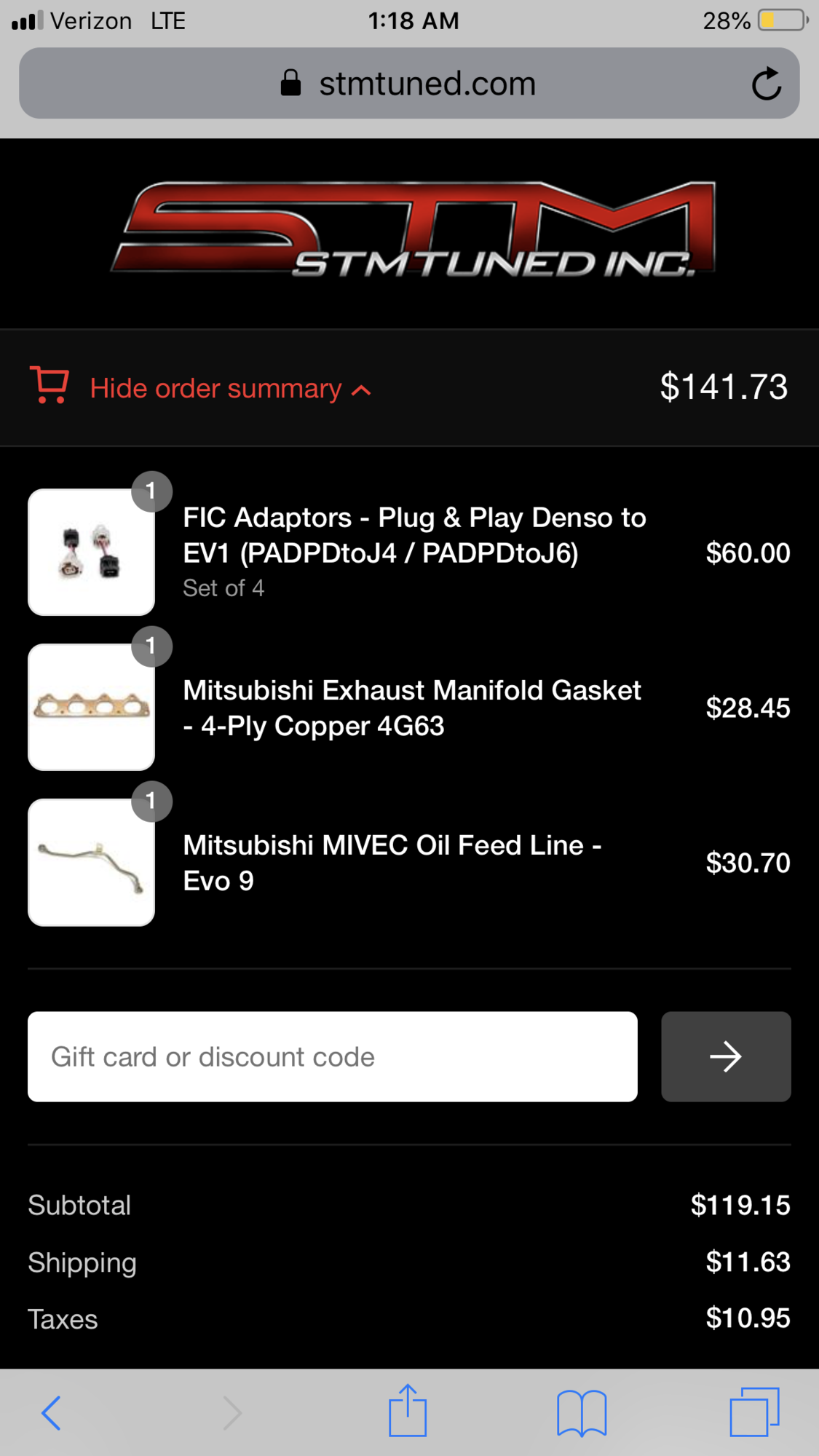Image resolution: width=819 pixels, height=1456 pixels.
Task: Show all open Safari tabs
Action: 754,1412
